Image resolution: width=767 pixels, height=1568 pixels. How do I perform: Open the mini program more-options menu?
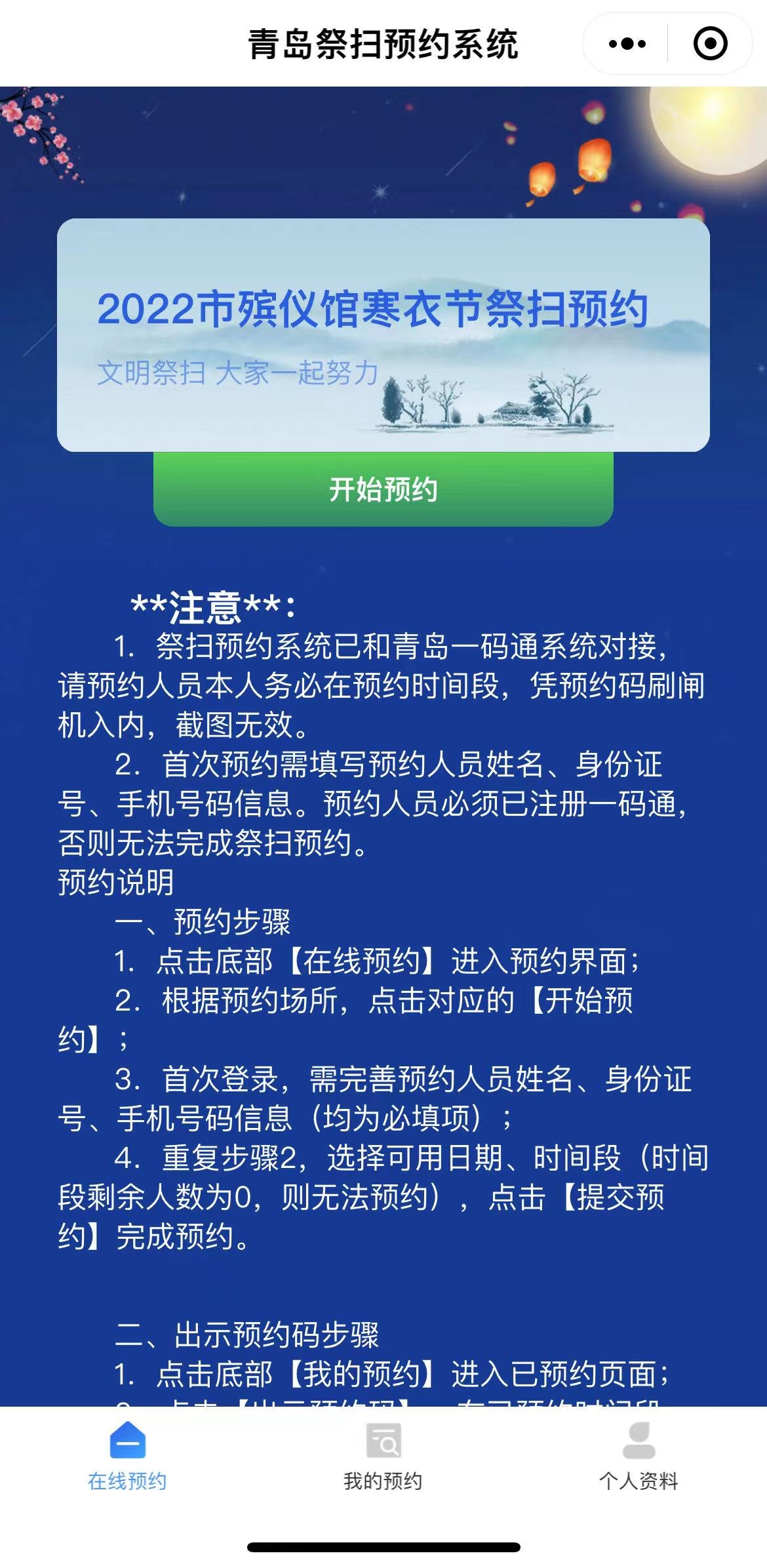[x=627, y=44]
